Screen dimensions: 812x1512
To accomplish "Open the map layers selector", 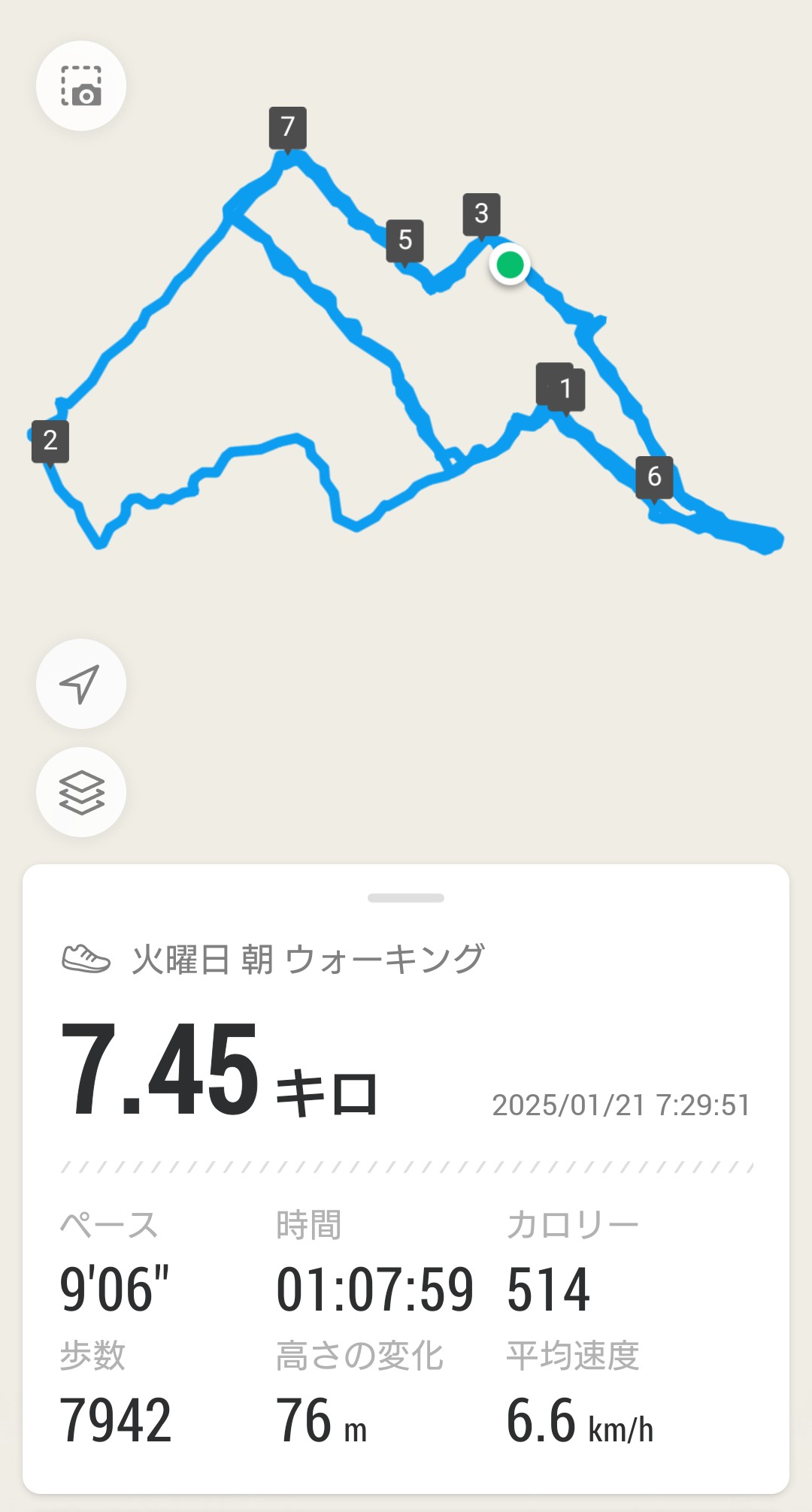I will (81, 792).
